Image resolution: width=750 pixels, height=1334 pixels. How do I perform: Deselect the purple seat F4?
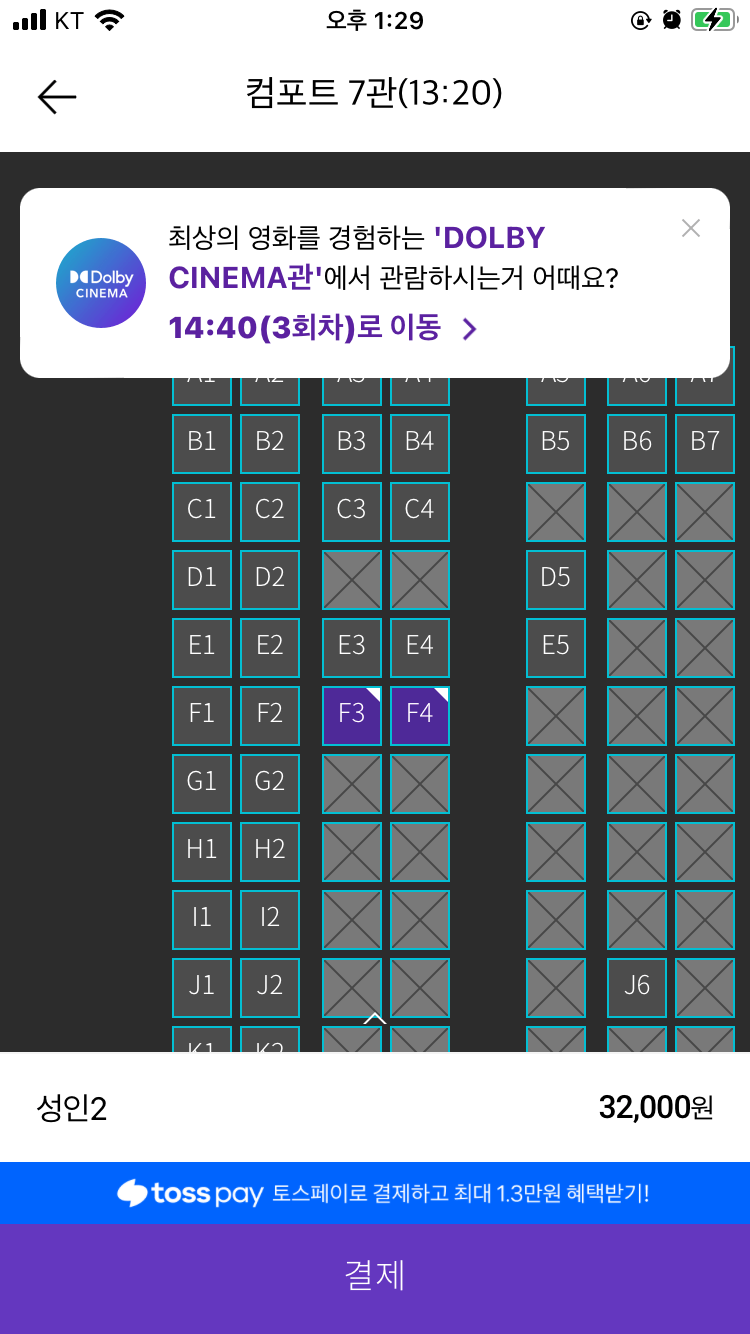click(419, 715)
